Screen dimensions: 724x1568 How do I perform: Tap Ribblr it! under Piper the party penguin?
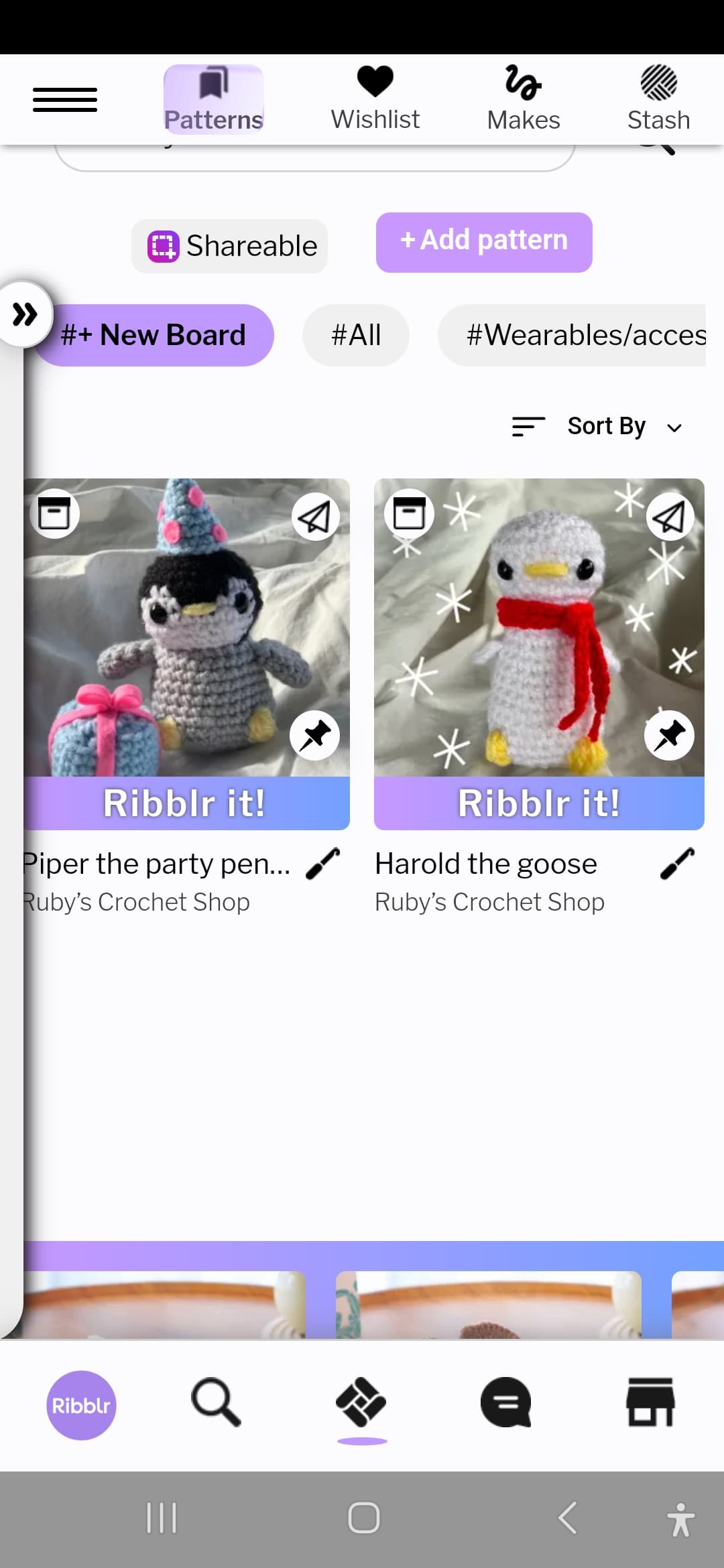[186, 803]
